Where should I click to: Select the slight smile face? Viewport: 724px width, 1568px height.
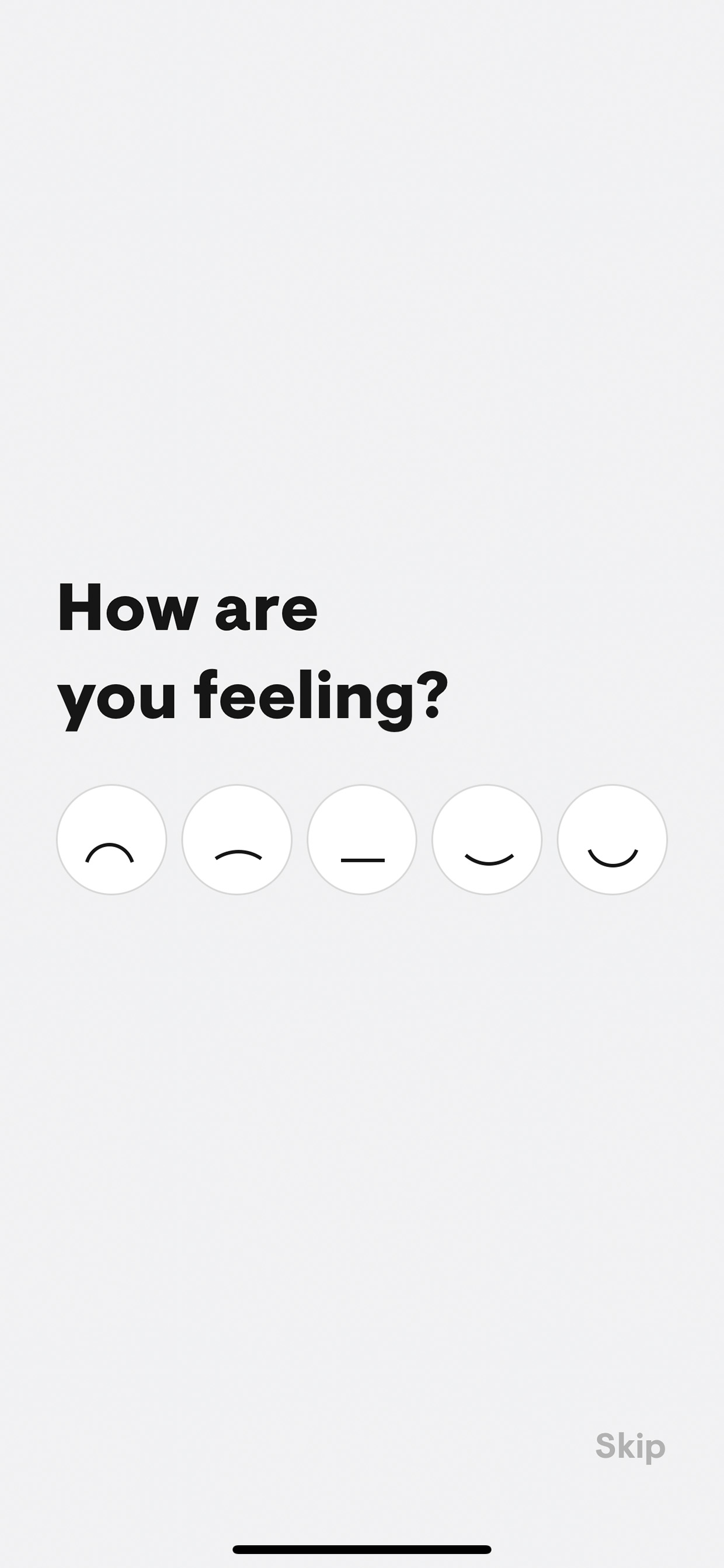(487, 839)
